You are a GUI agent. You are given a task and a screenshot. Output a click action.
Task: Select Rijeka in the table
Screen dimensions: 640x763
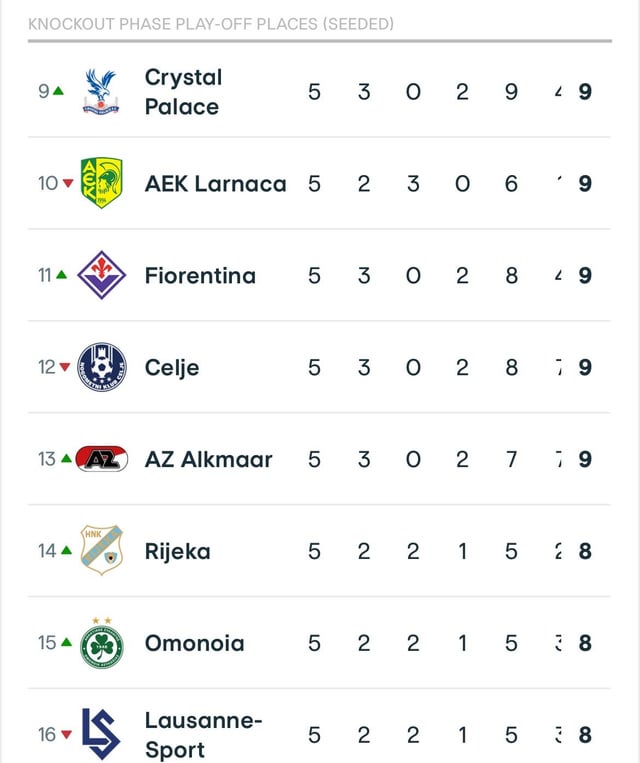(x=319, y=551)
